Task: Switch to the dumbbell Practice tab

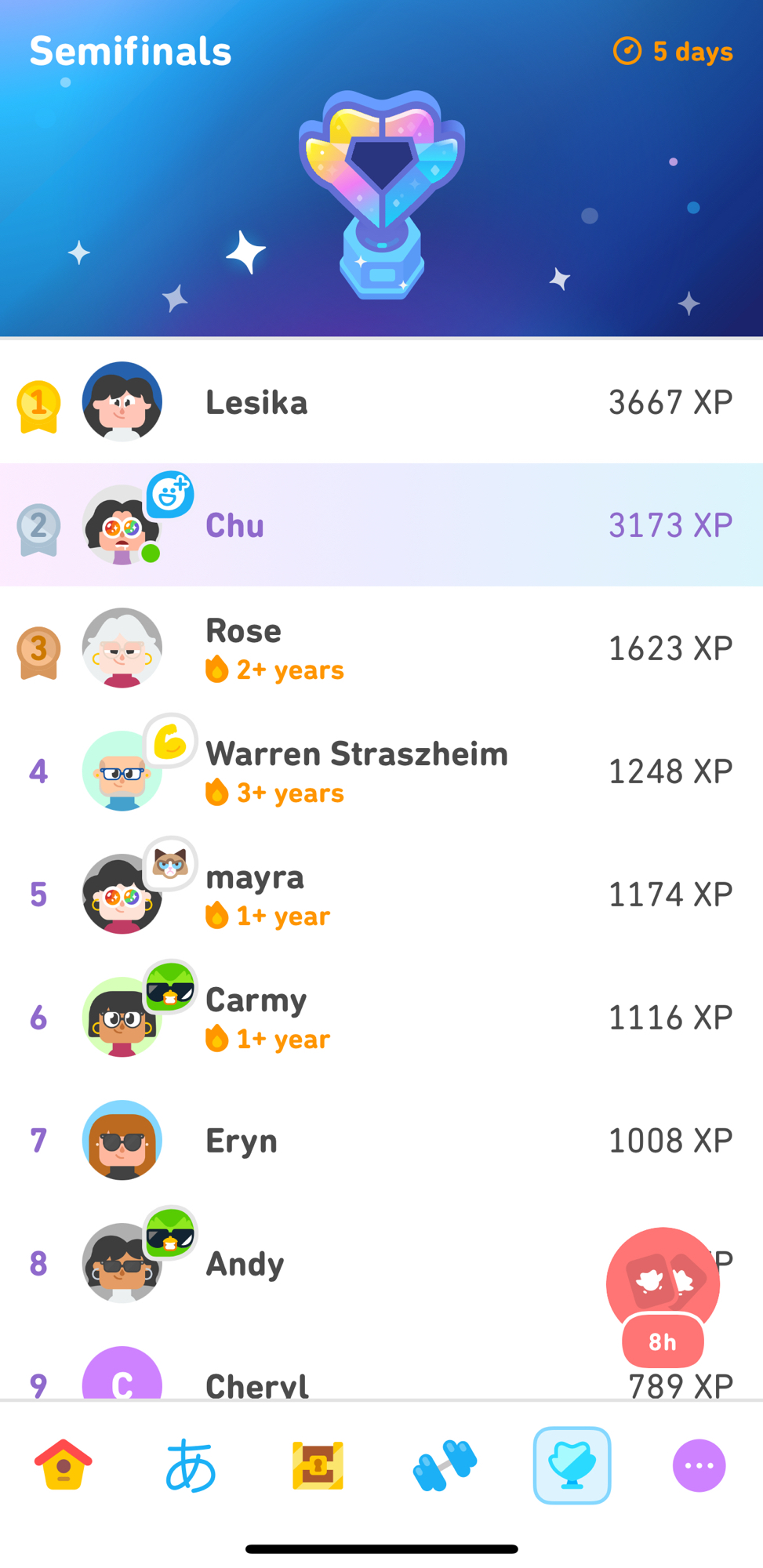Action: click(x=445, y=1465)
